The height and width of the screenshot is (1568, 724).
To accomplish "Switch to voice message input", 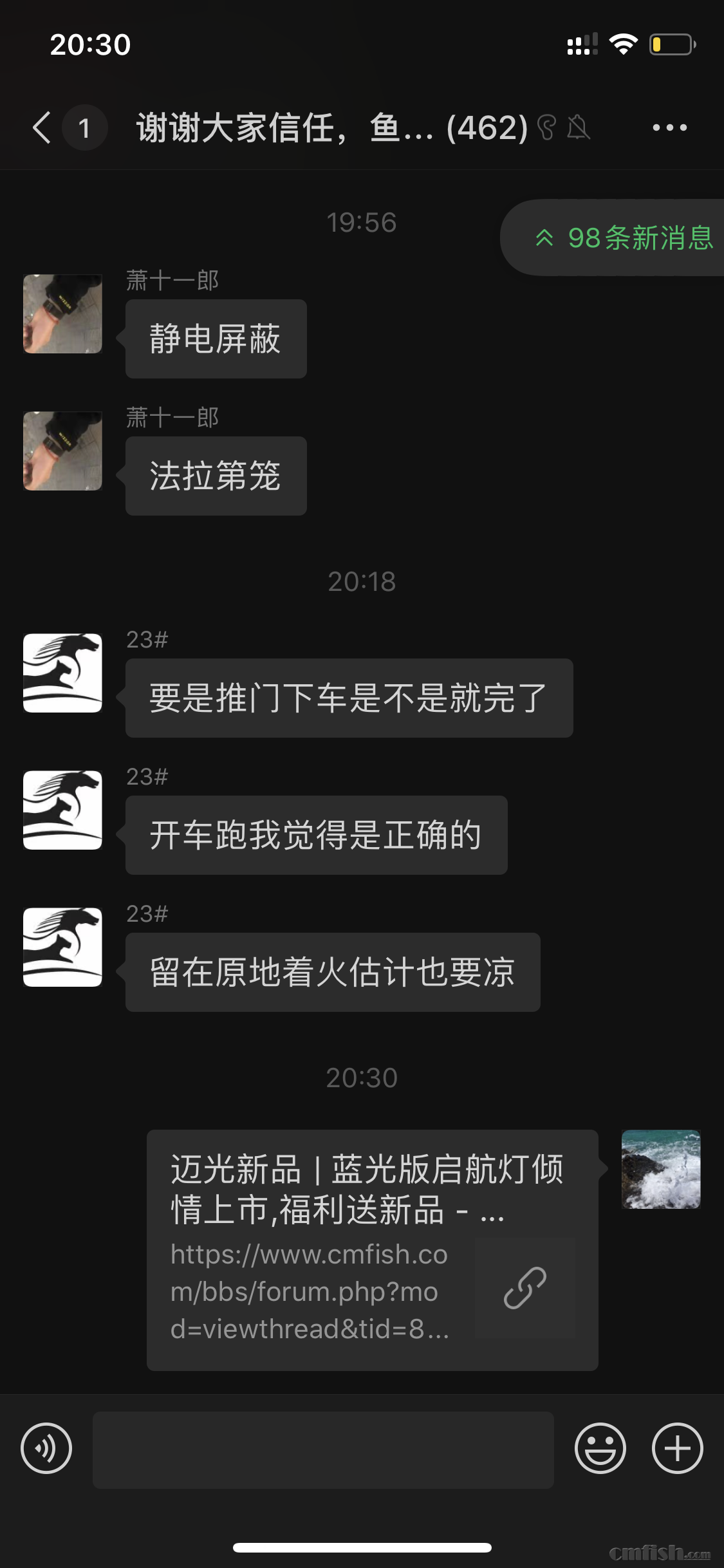I will (x=46, y=1448).
